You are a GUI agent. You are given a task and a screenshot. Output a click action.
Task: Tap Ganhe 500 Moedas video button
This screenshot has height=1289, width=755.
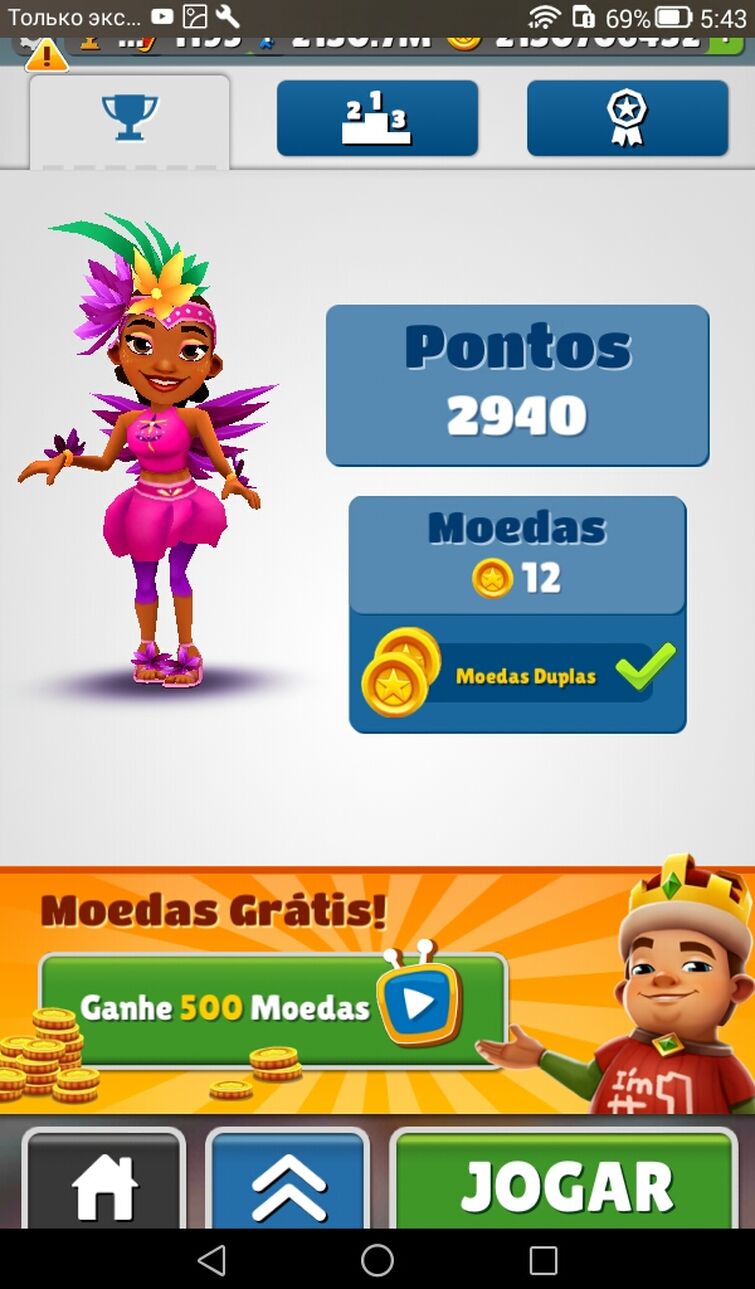(272, 1008)
